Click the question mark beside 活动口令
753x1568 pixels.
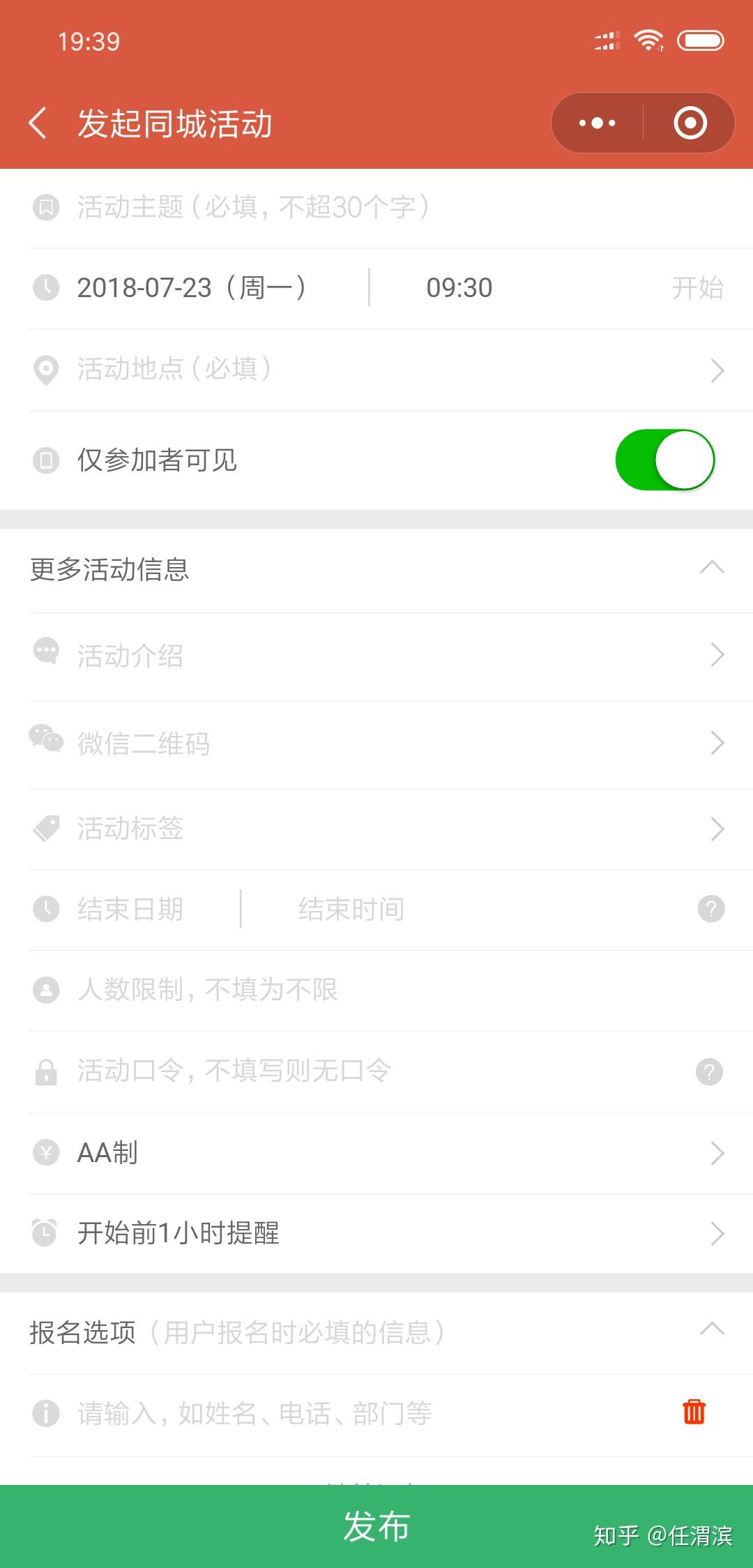coord(710,1071)
